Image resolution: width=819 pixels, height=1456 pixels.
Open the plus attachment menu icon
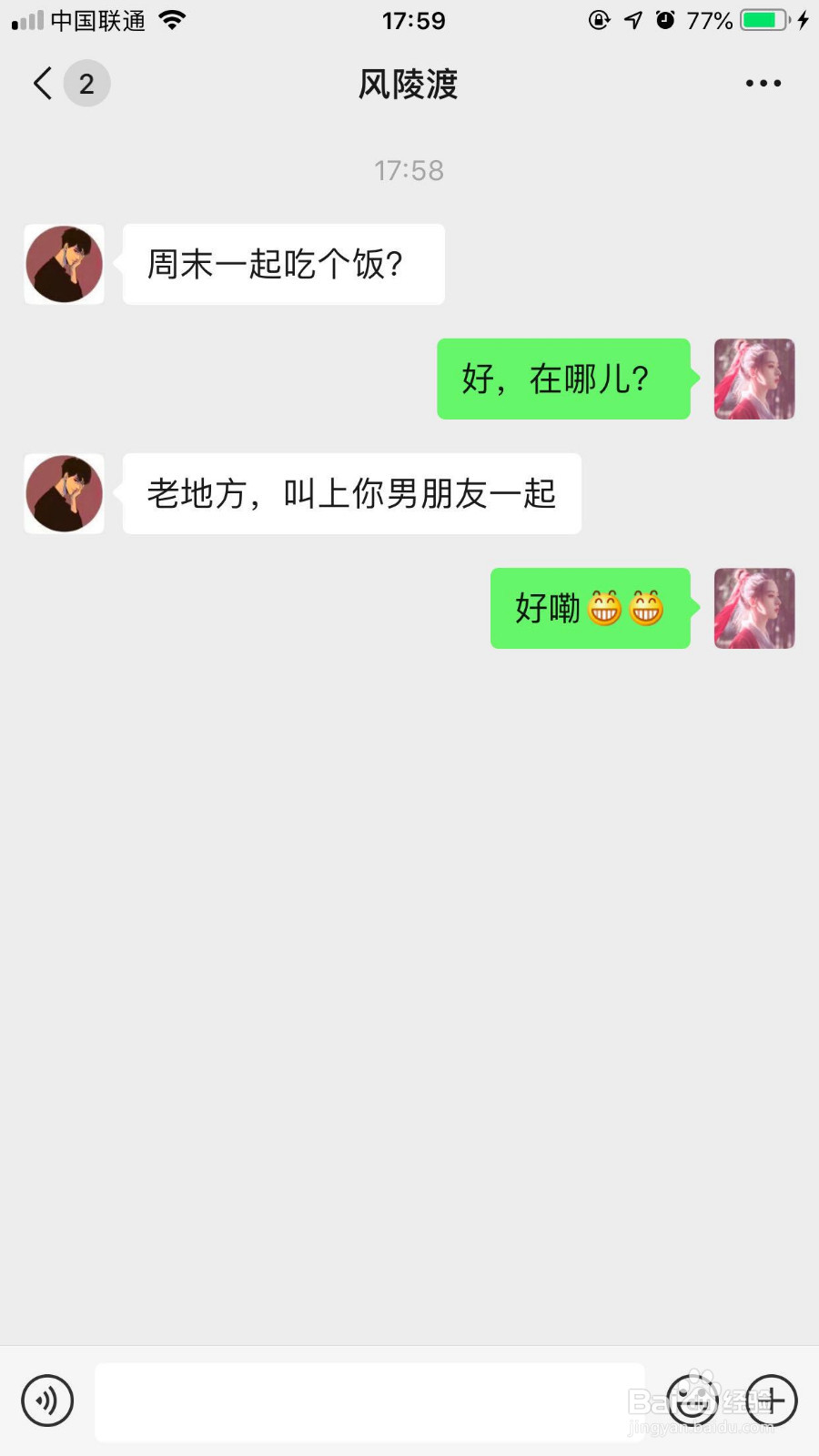(770, 1401)
